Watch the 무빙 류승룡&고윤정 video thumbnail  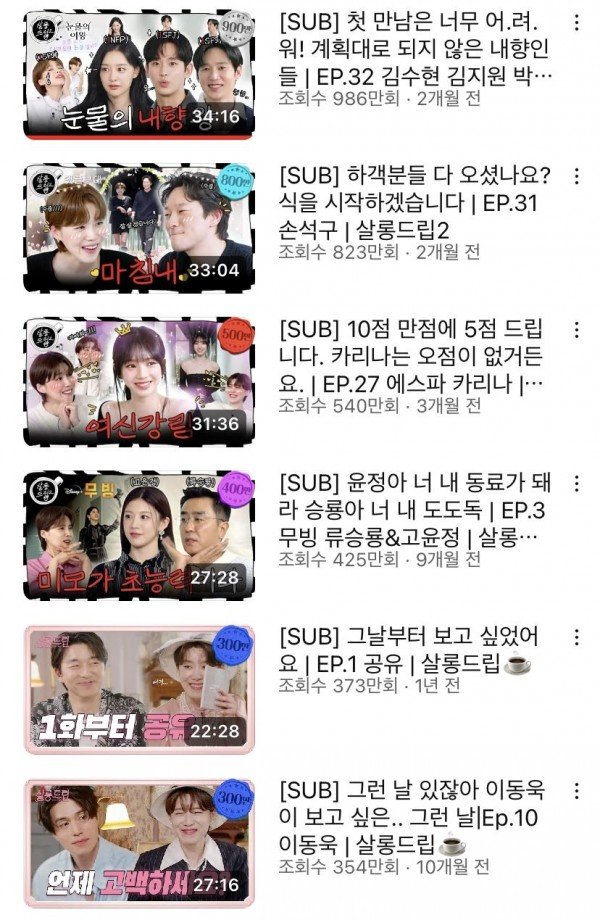tap(139, 534)
